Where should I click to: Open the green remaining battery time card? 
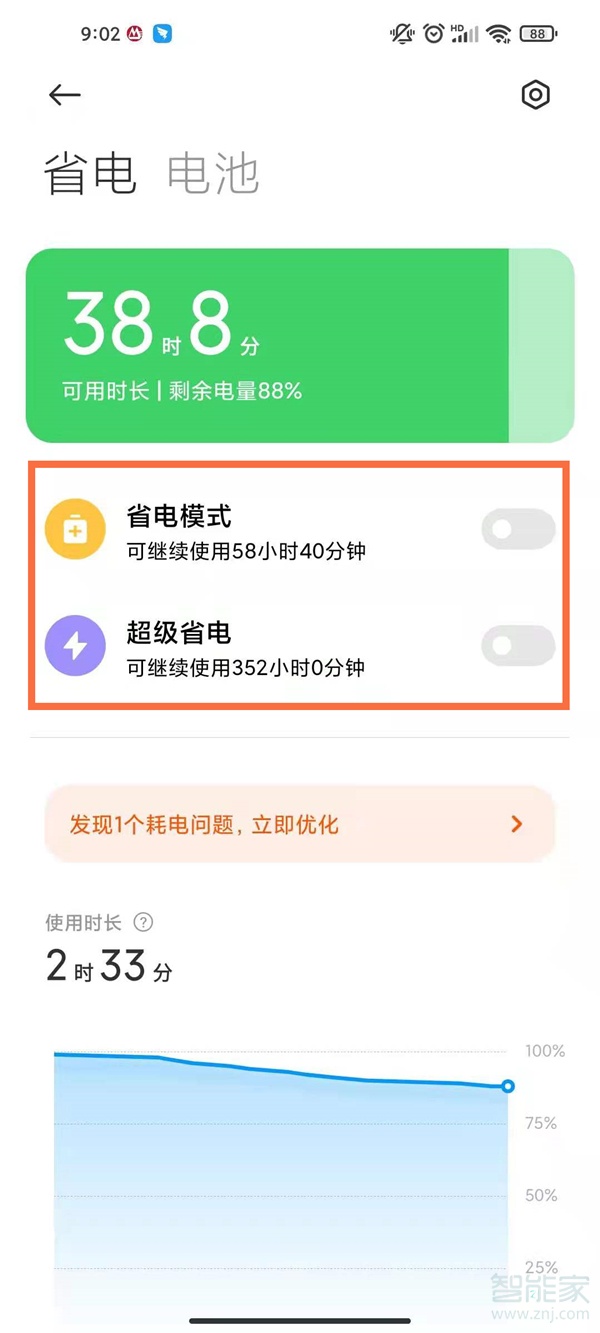click(299, 346)
